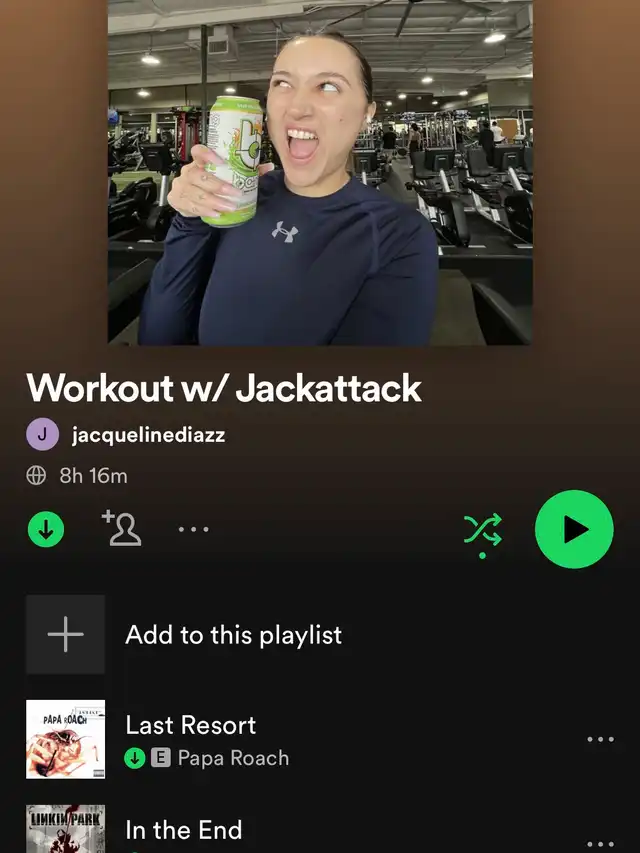Play Last Resort by Papa Roach
640x853 pixels.
point(190,725)
